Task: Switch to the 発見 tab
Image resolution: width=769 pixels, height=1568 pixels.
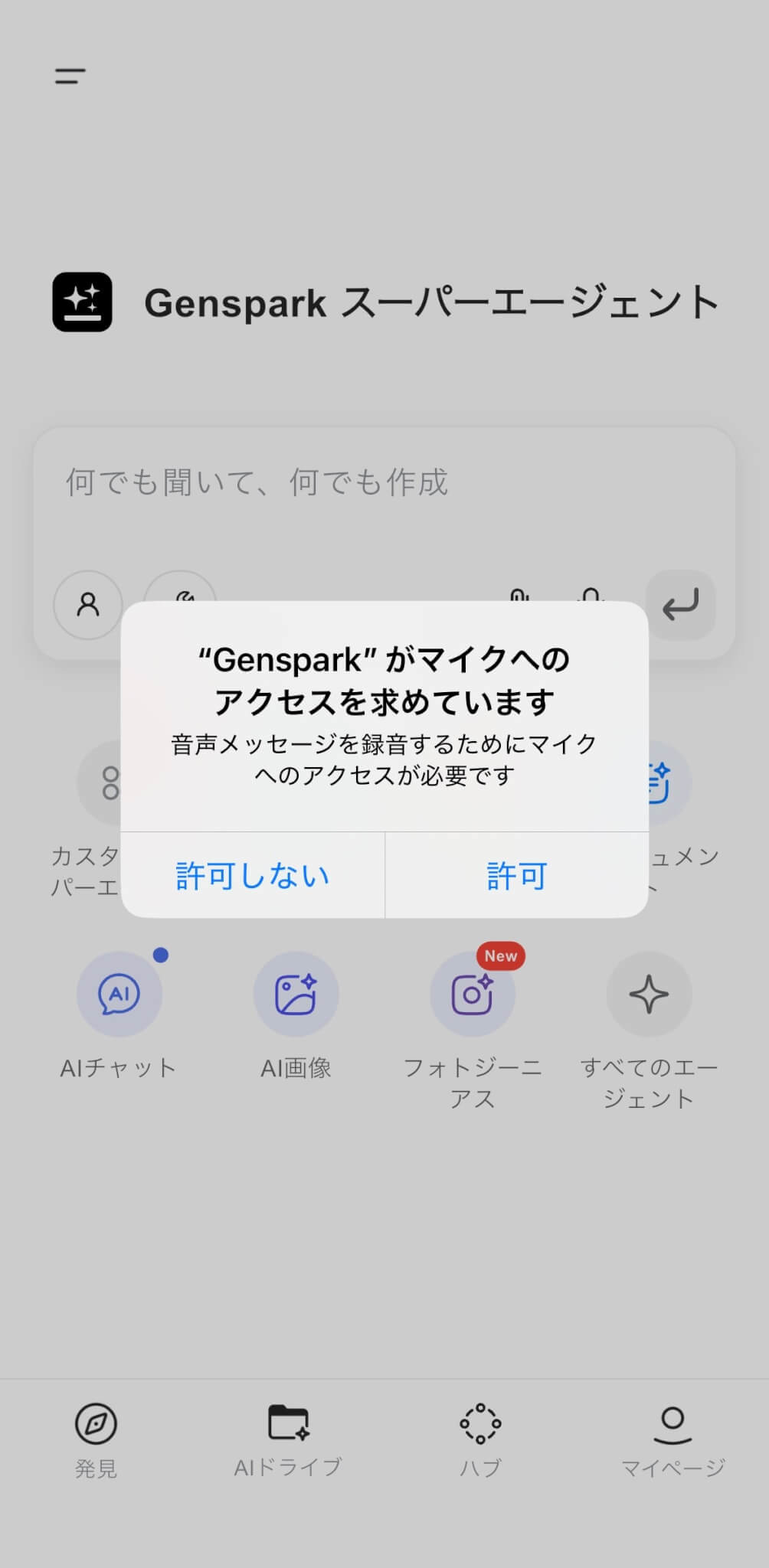Action: [x=96, y=1439]
